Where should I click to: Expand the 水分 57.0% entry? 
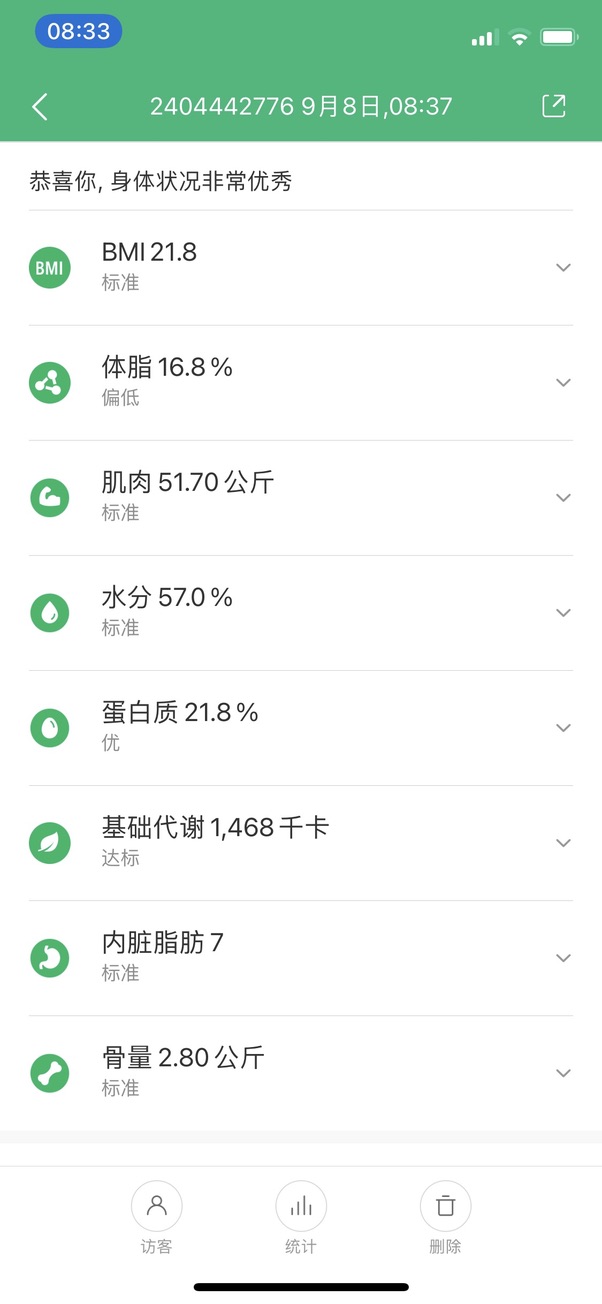563,612
